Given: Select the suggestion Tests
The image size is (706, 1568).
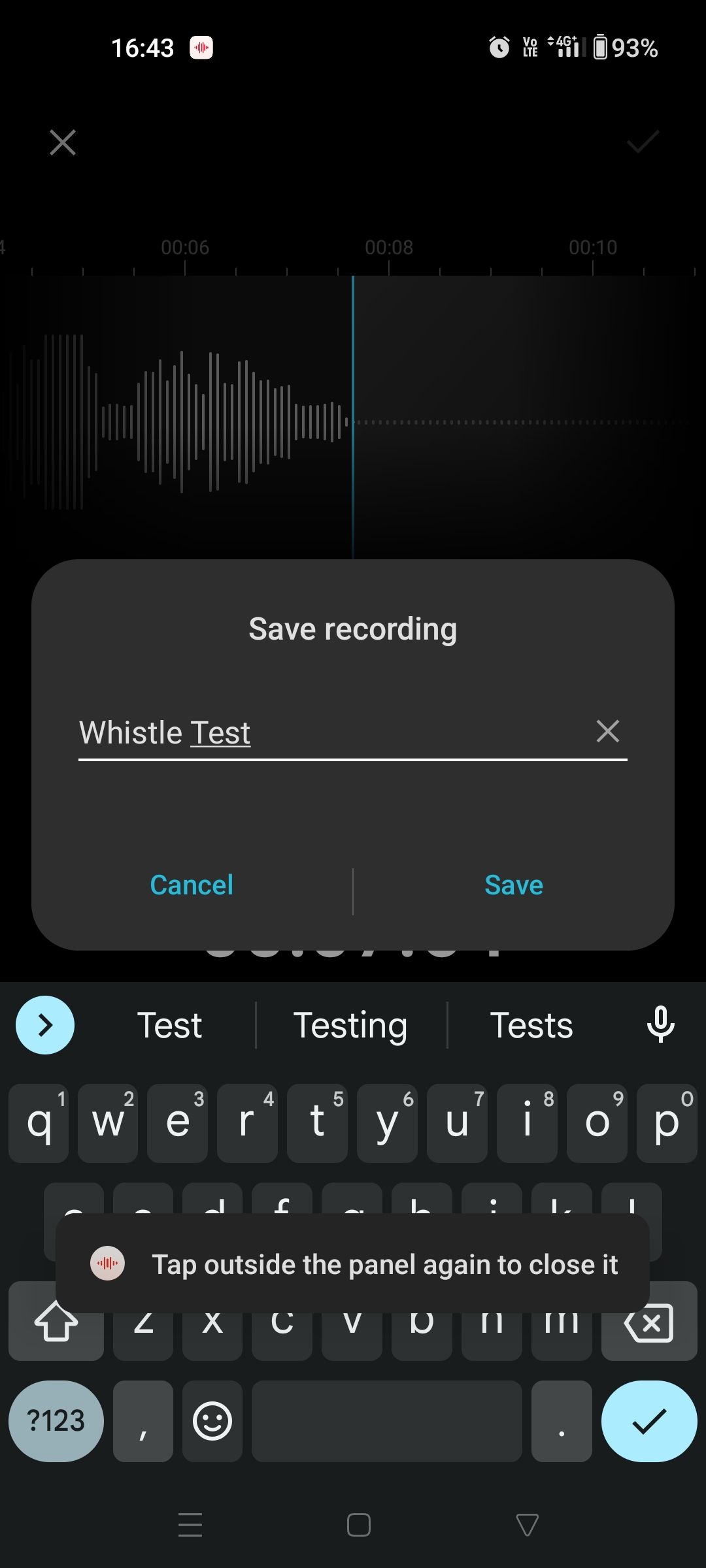Looking at the screenshot, I should pyautogui.click(x=531, y=1024).
